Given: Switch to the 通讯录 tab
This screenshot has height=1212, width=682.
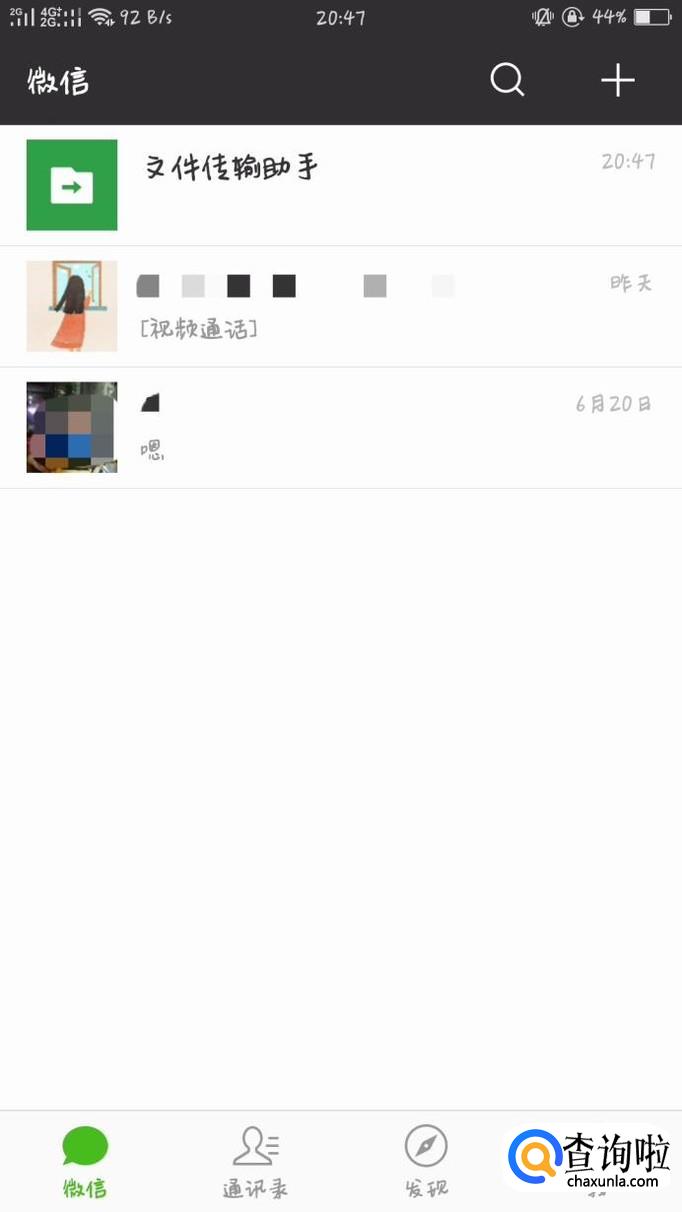Looking at the screenshot, I should [x=255, y=1162].
